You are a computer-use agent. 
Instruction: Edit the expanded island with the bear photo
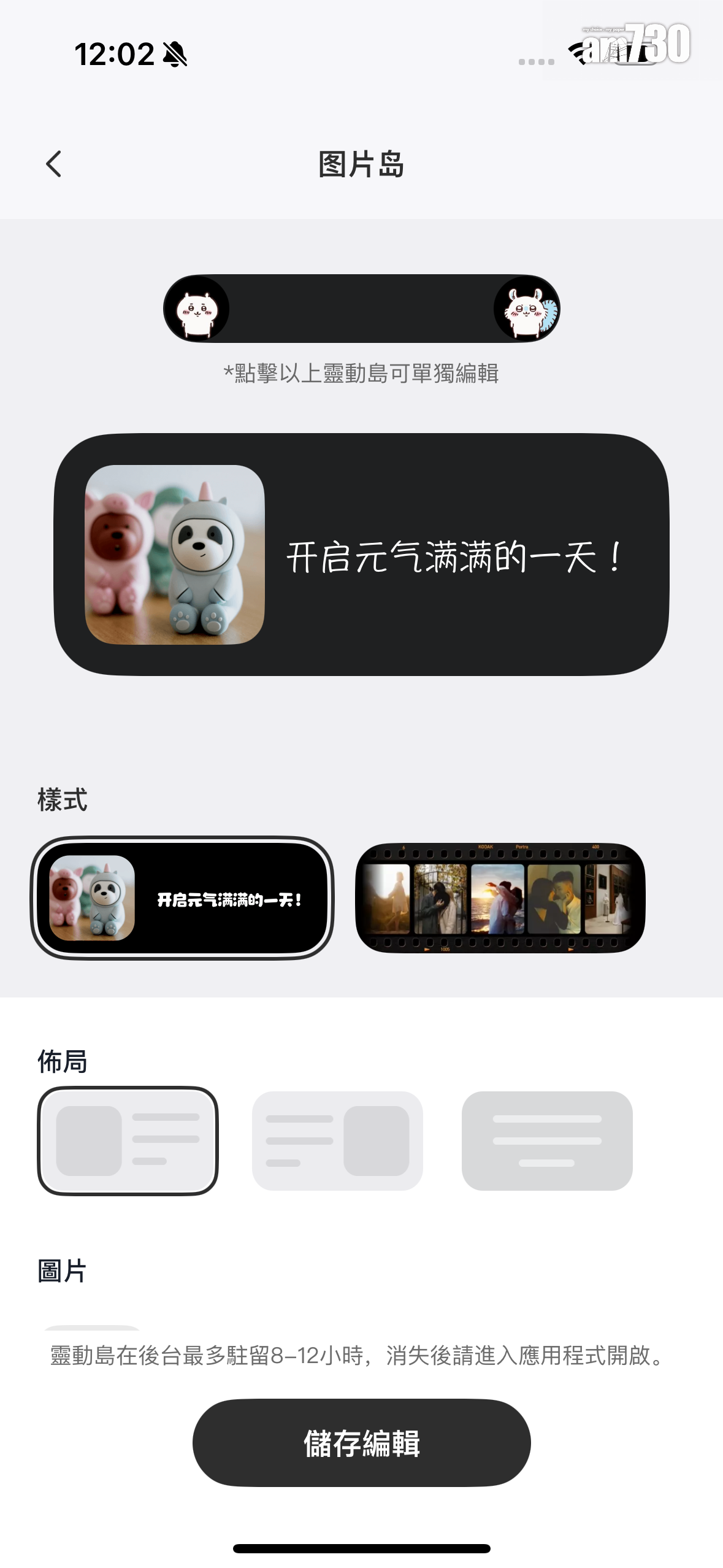click(x=361, y=555)
